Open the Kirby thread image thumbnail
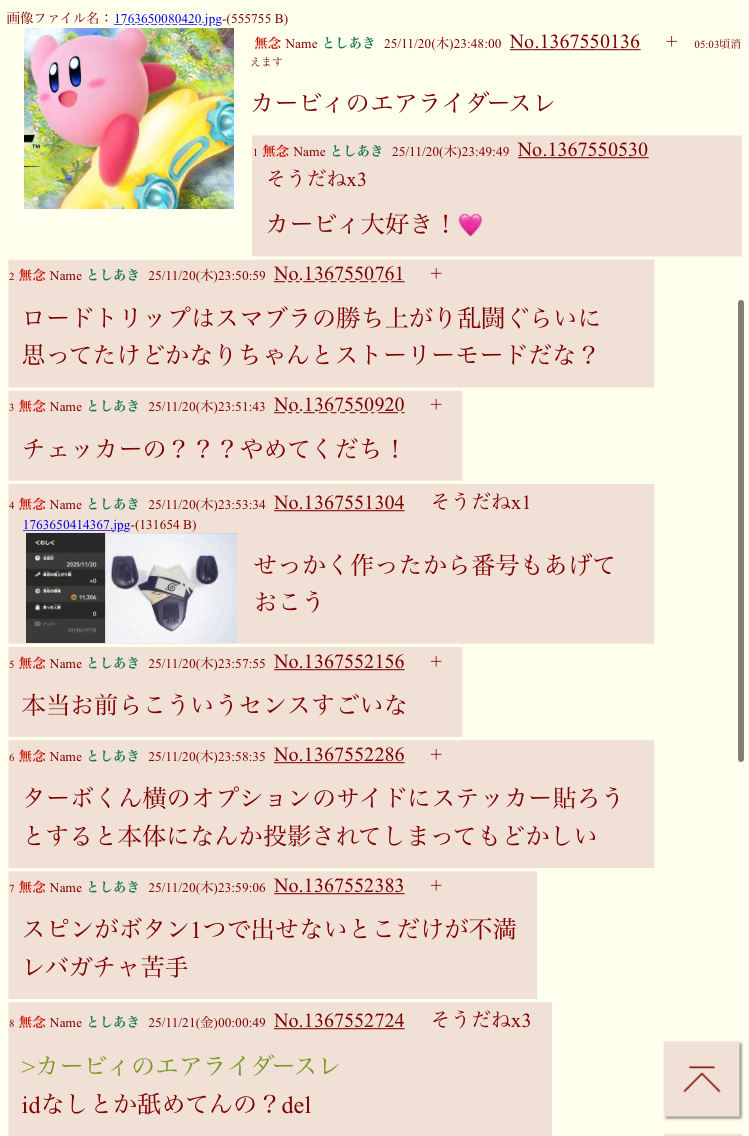 [129, 118]
